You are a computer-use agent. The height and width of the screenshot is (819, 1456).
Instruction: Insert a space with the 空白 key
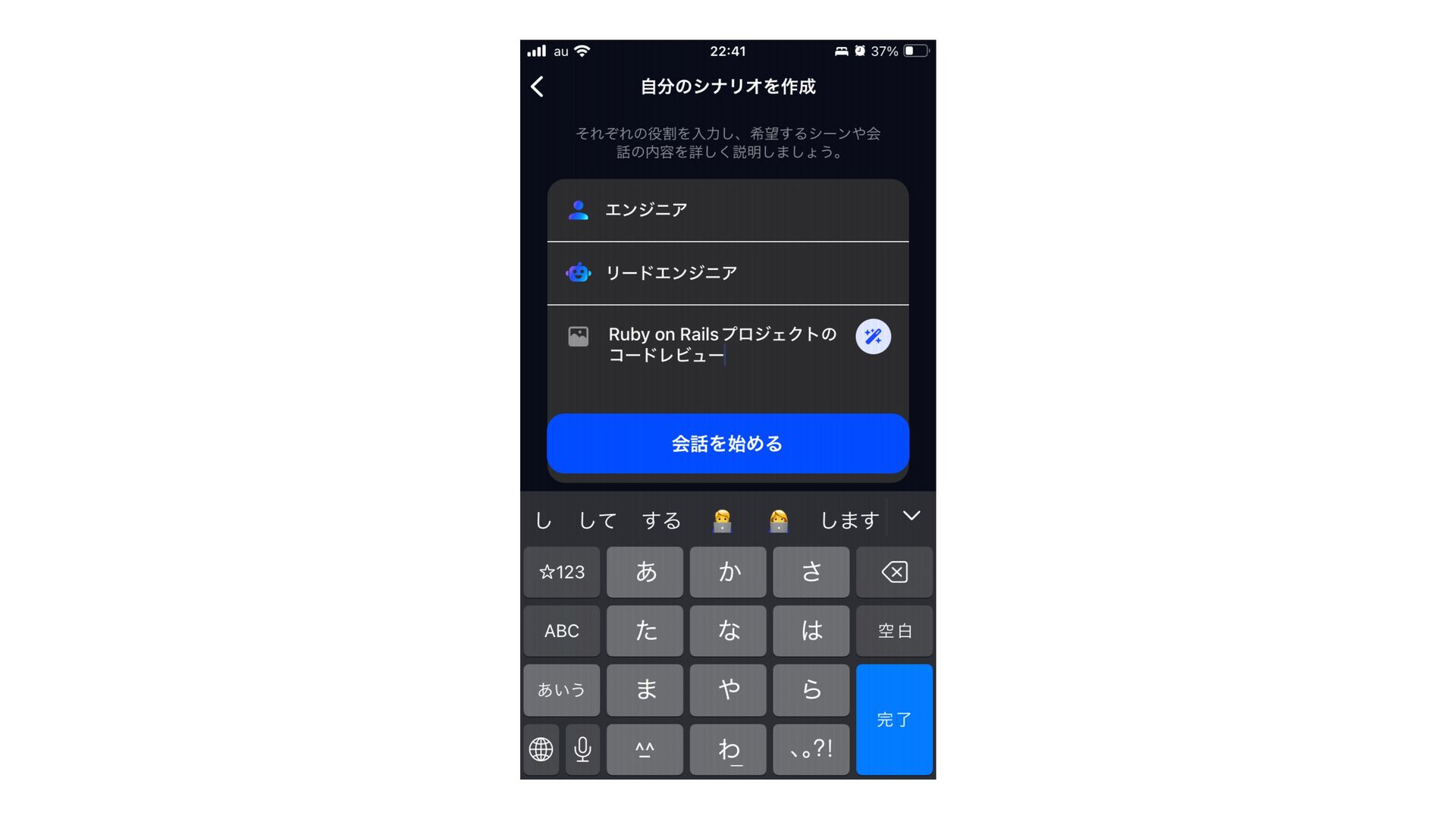(x=894, y=631)
